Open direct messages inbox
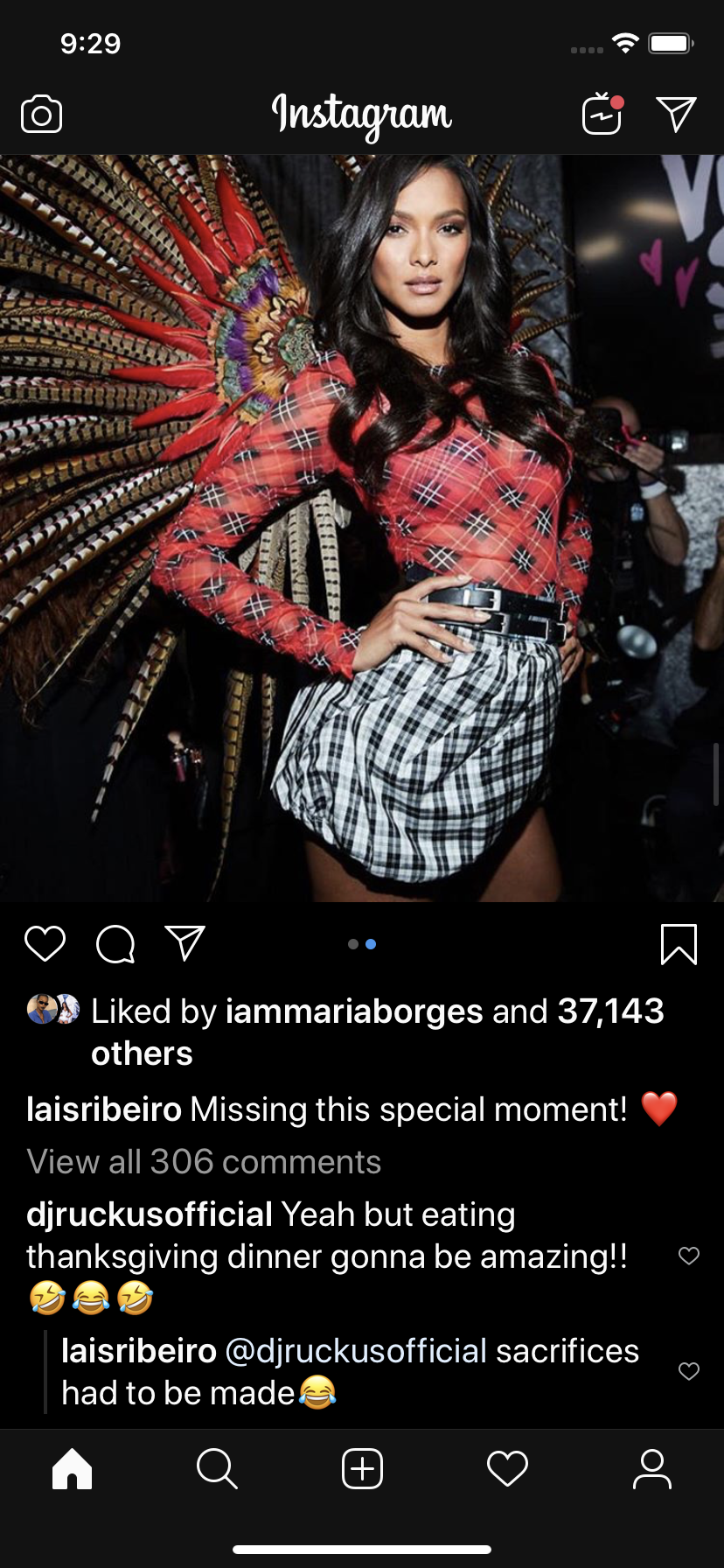 [676, 114]
